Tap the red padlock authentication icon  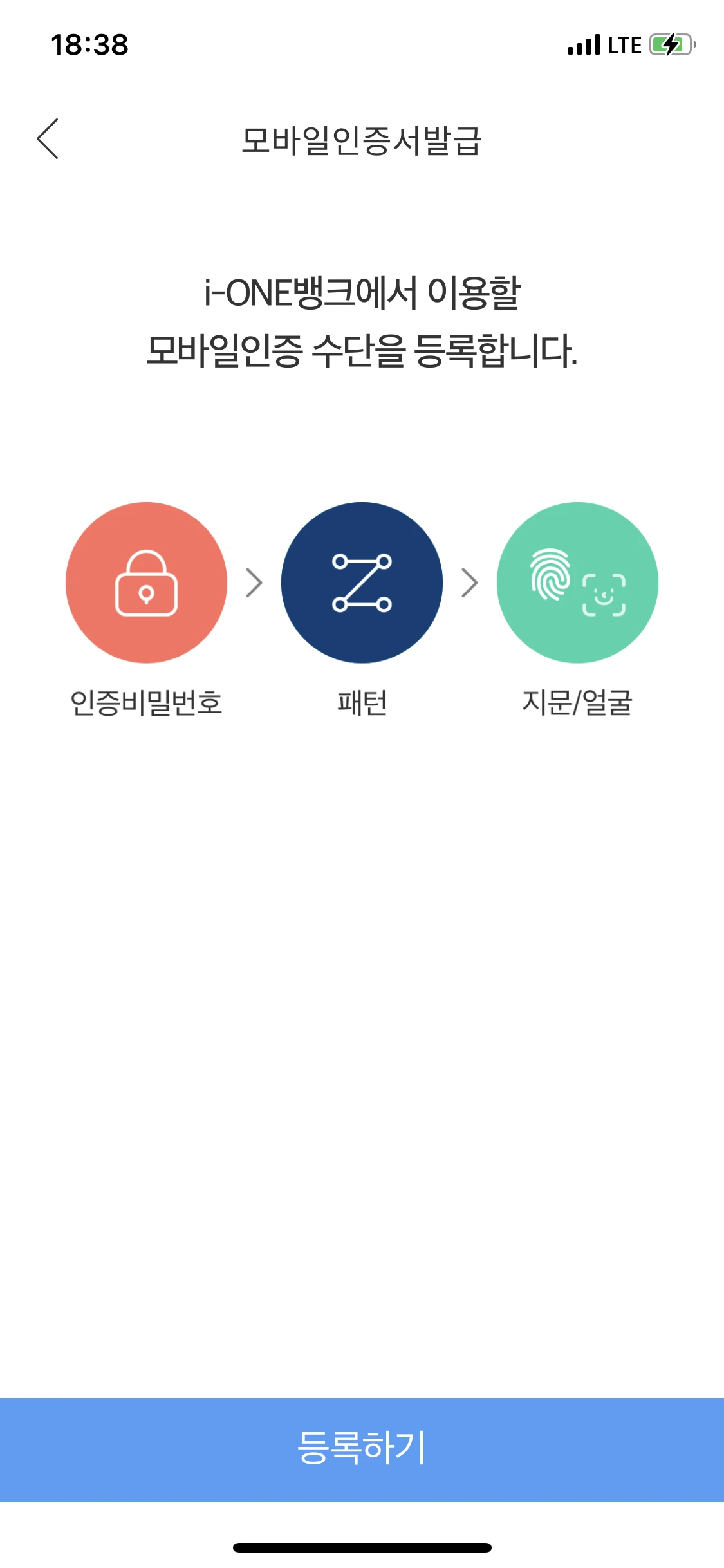pyautogui.click(x=145, y=583)
